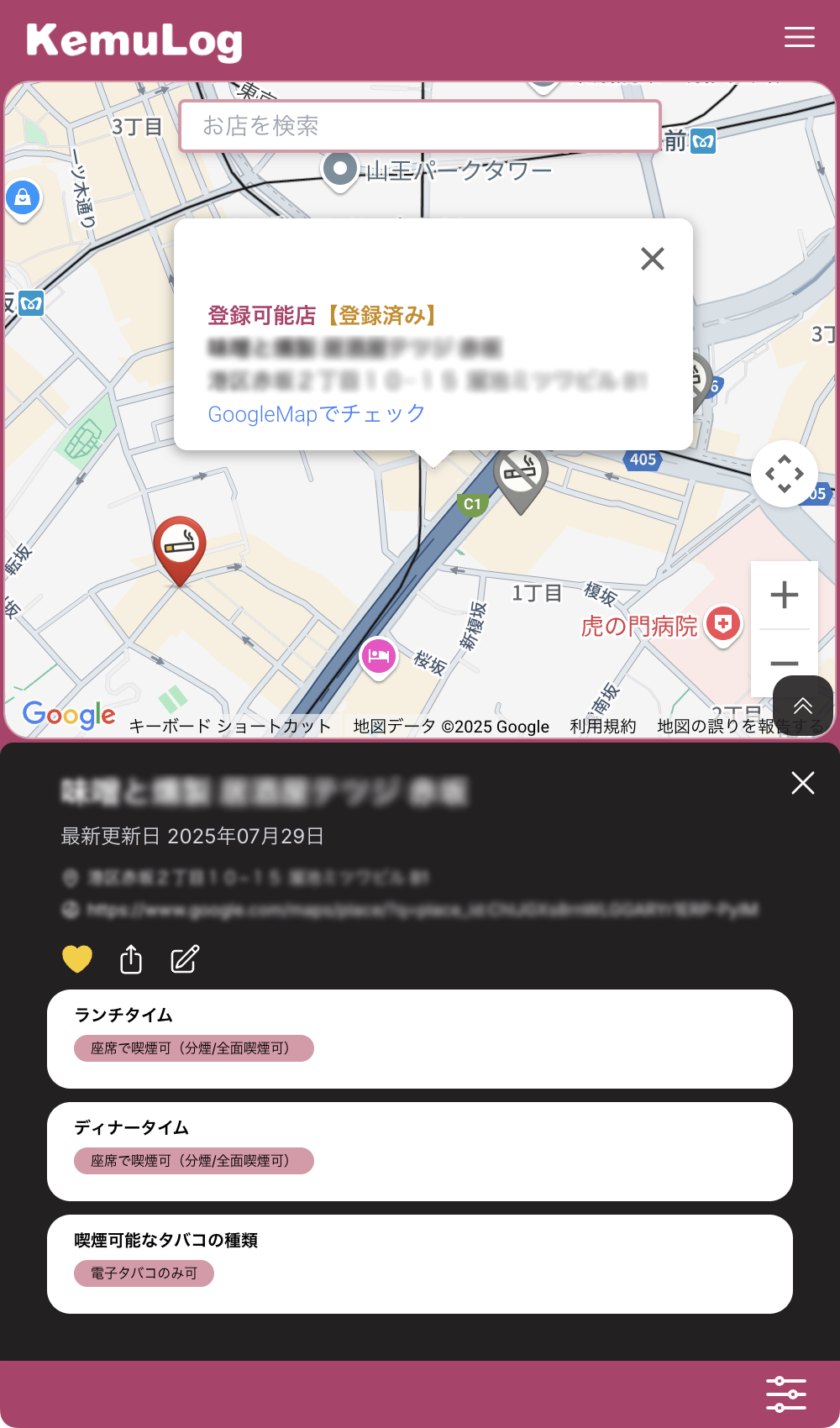Share this shop
The height and width of the screenshot is (1428, 840).
(131, 958)
